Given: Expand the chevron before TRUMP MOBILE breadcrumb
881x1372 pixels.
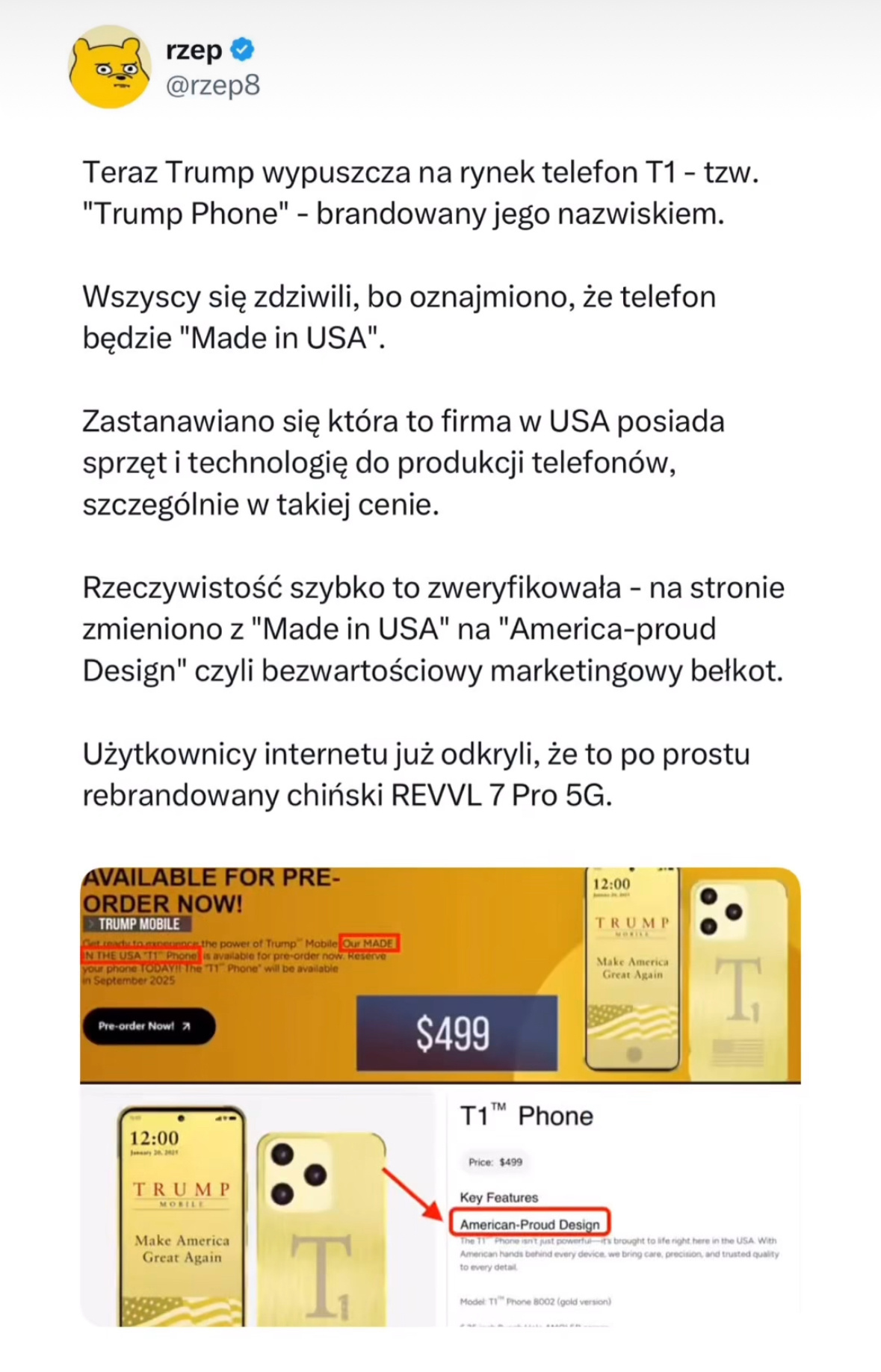Looking at the screenshot, I should 91,924.
